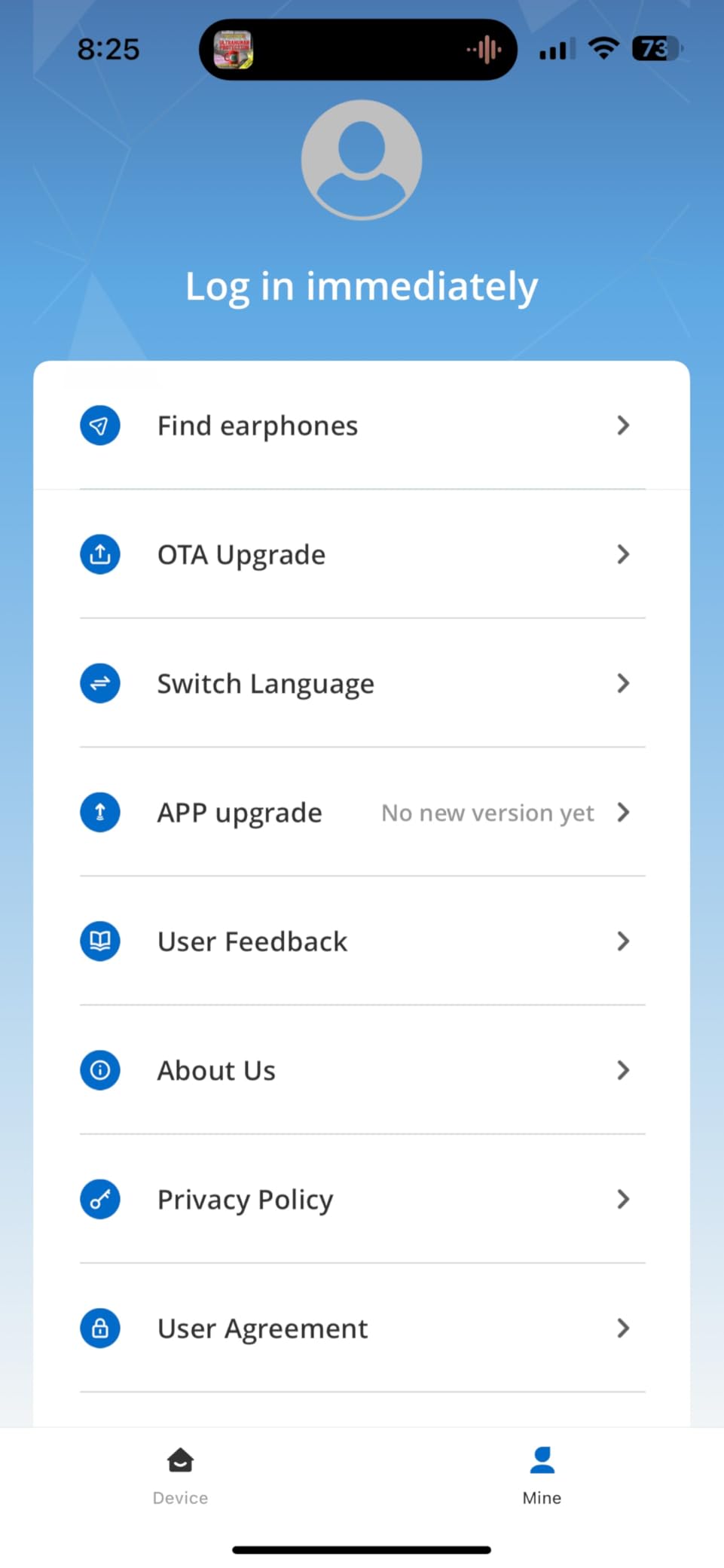View the About Us page
The image size is (724, 1568).
coord(362,1070)
